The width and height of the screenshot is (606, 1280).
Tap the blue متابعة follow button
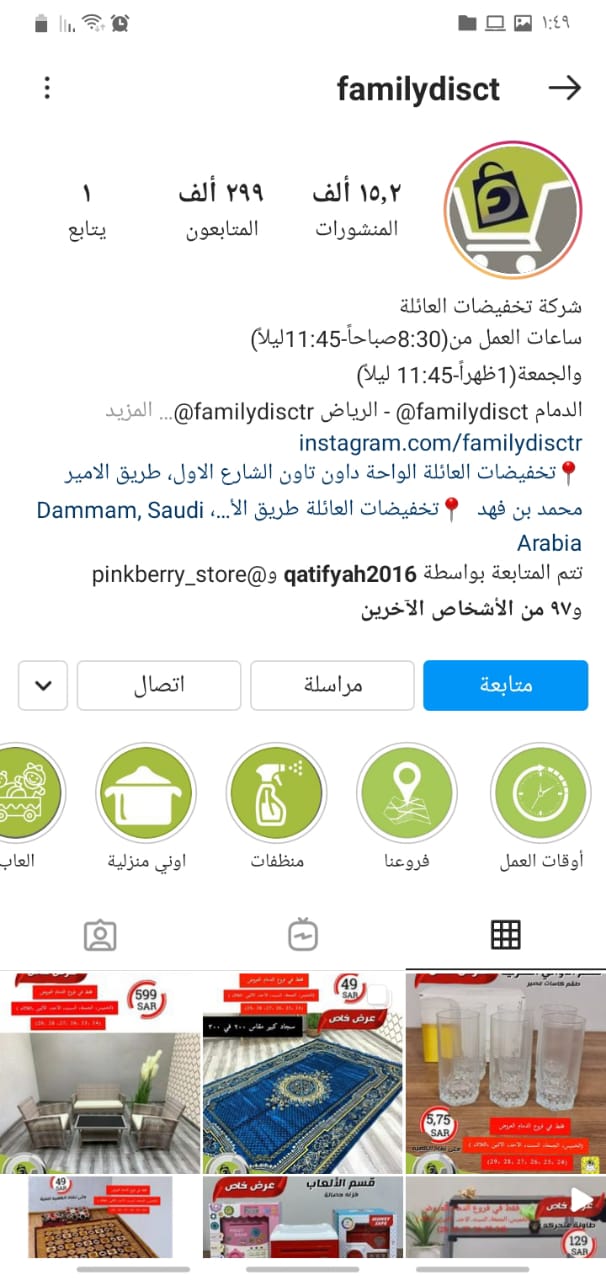505,685
